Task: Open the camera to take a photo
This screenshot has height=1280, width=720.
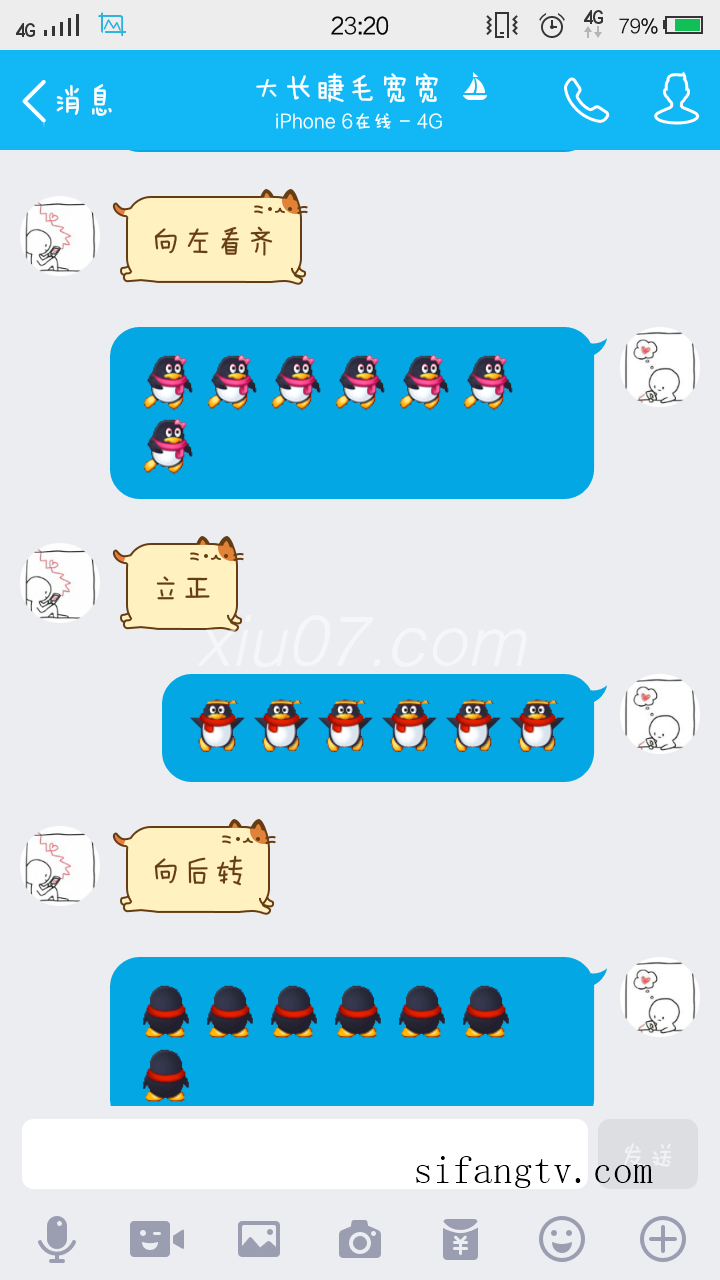Action: pos(359,1239)
